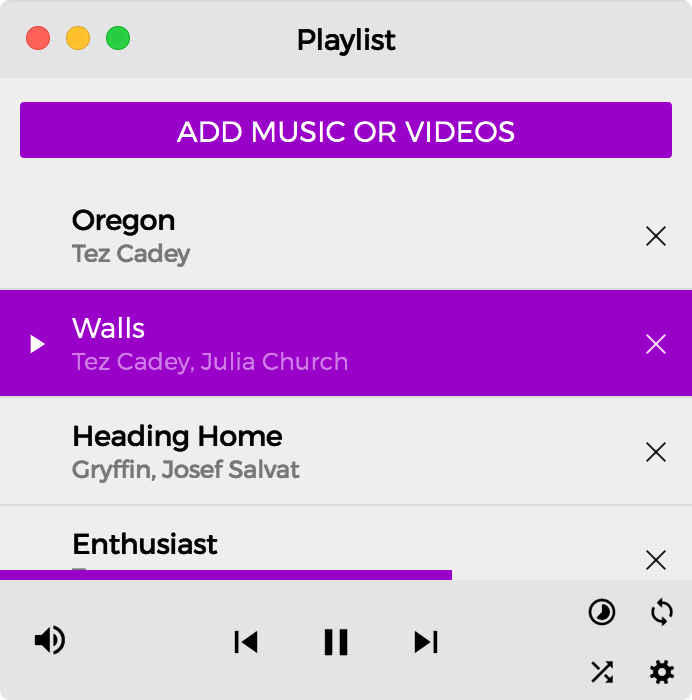Open the settings gear
This screenshot has height=700, width=692.
pyautogui.click(x=662, y=671)
